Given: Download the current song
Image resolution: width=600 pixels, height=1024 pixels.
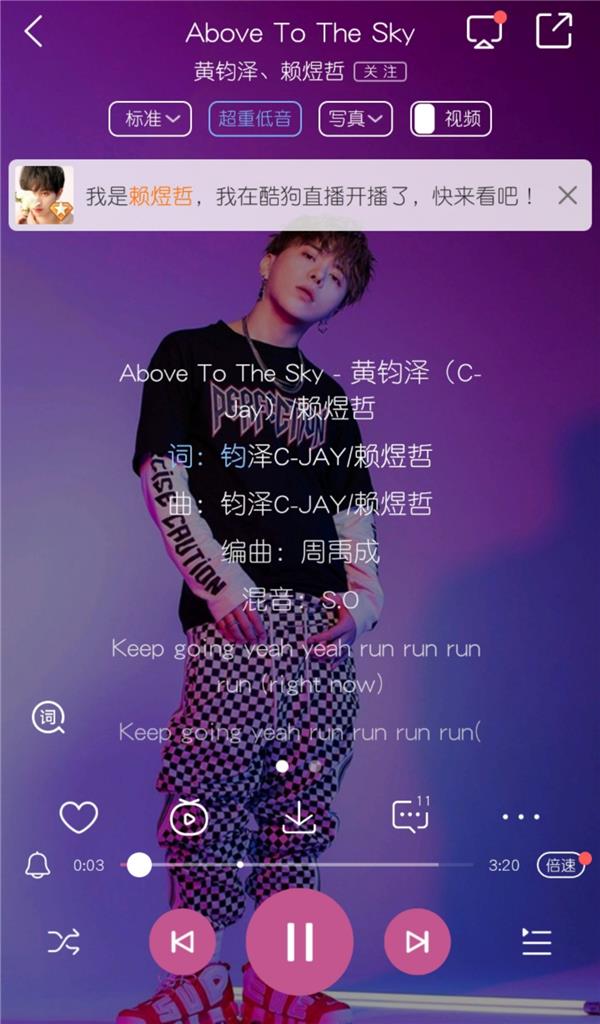Looking at the screenshot, I should [299, 818].
